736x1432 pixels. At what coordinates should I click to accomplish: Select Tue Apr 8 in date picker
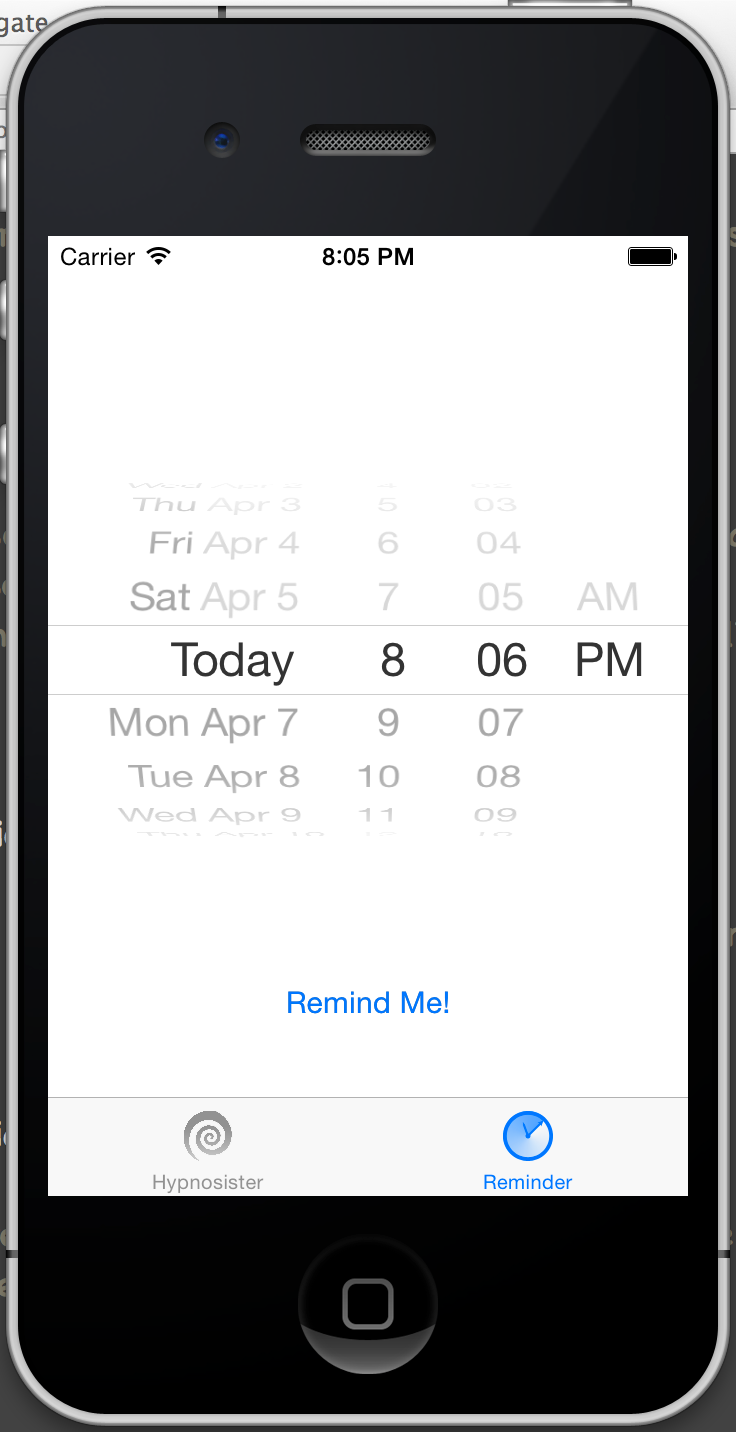click(x=214, y=776)
